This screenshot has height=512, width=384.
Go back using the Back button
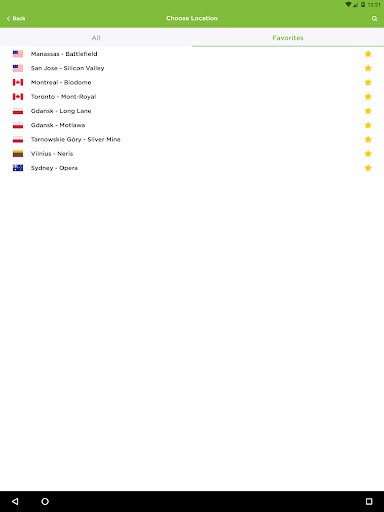point(16,18)
